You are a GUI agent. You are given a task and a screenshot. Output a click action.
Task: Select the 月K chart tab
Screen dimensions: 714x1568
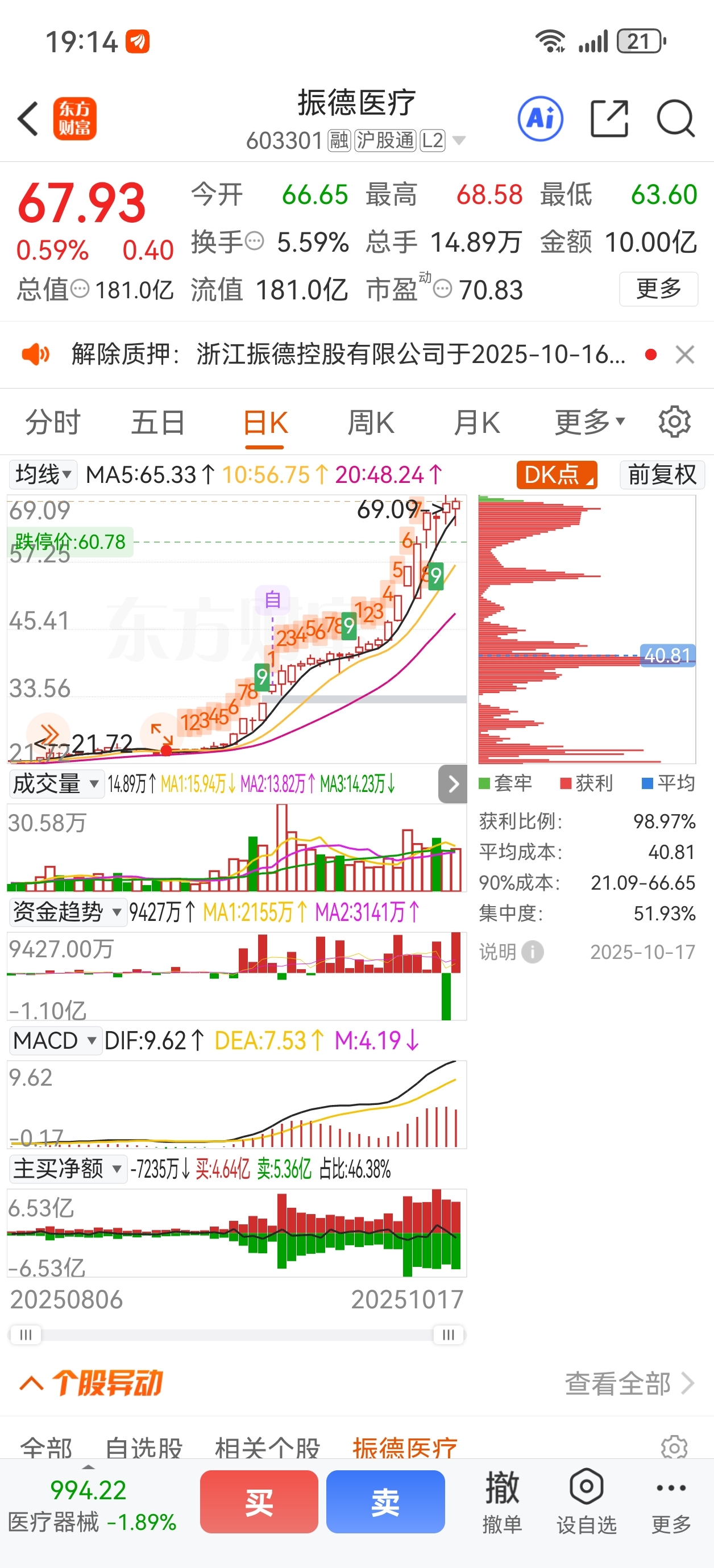coord(476,423)
